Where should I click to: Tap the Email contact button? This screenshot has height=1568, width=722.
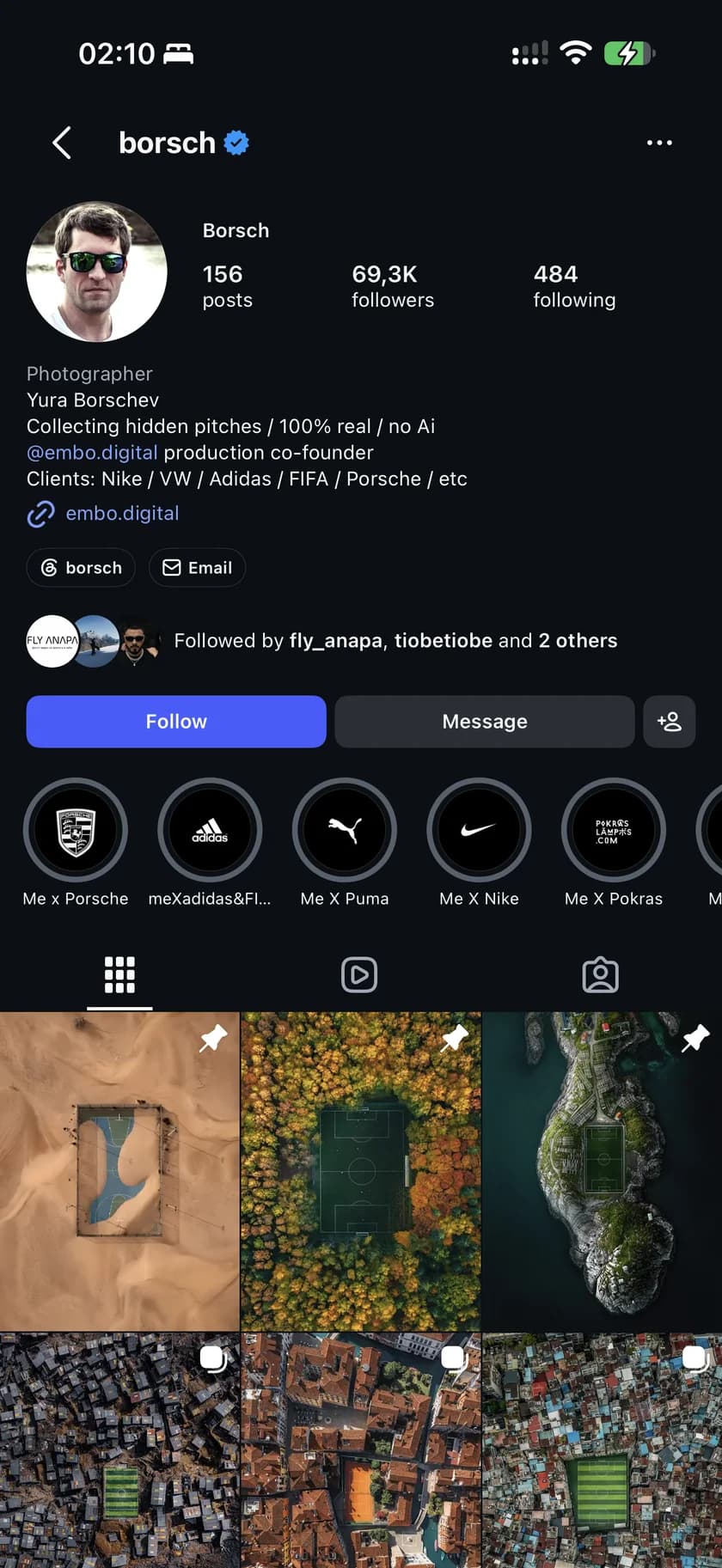pyautogui.click(x=197, y=568)
